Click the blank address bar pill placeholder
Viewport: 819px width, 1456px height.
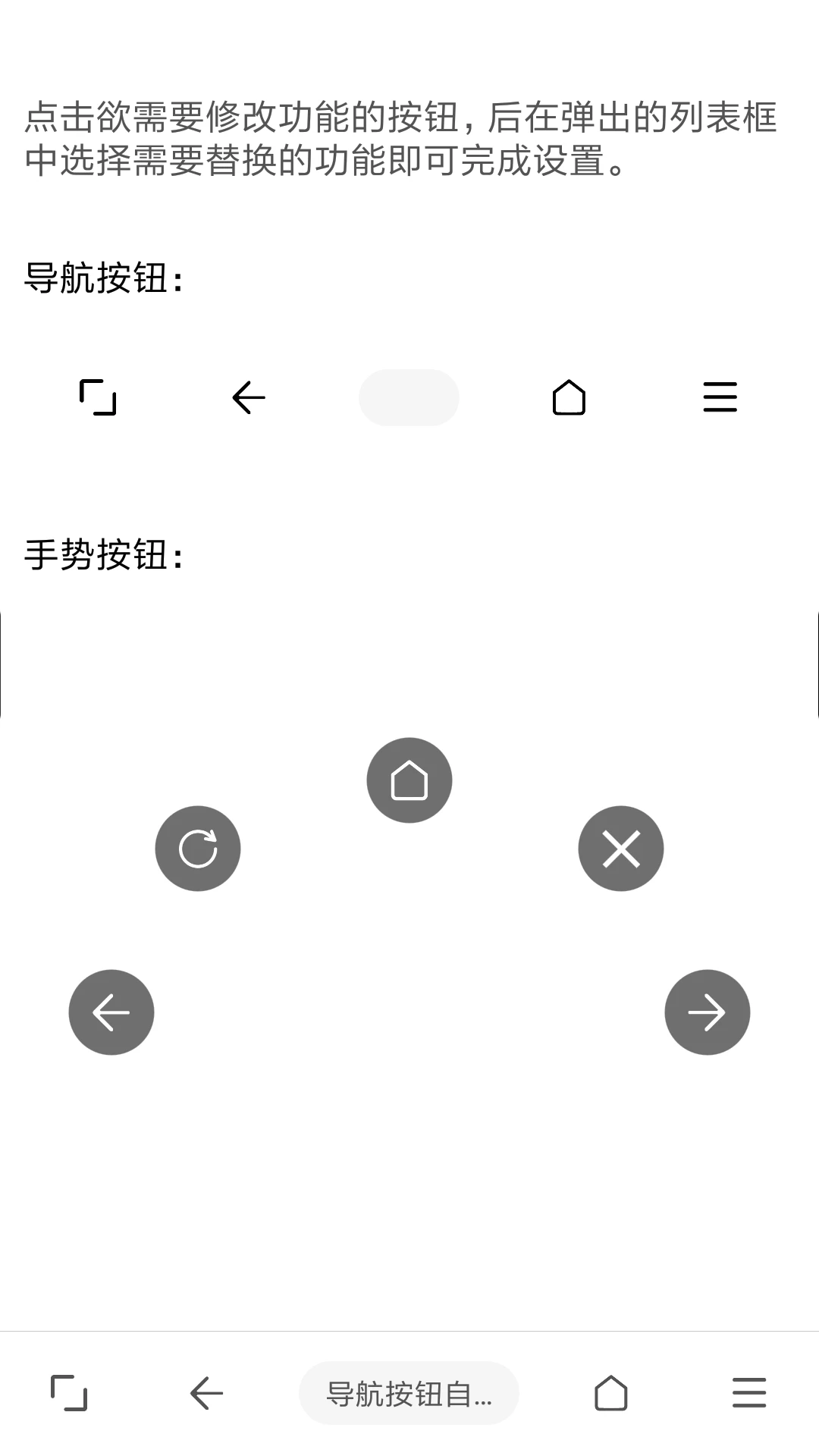coord(409,397)
